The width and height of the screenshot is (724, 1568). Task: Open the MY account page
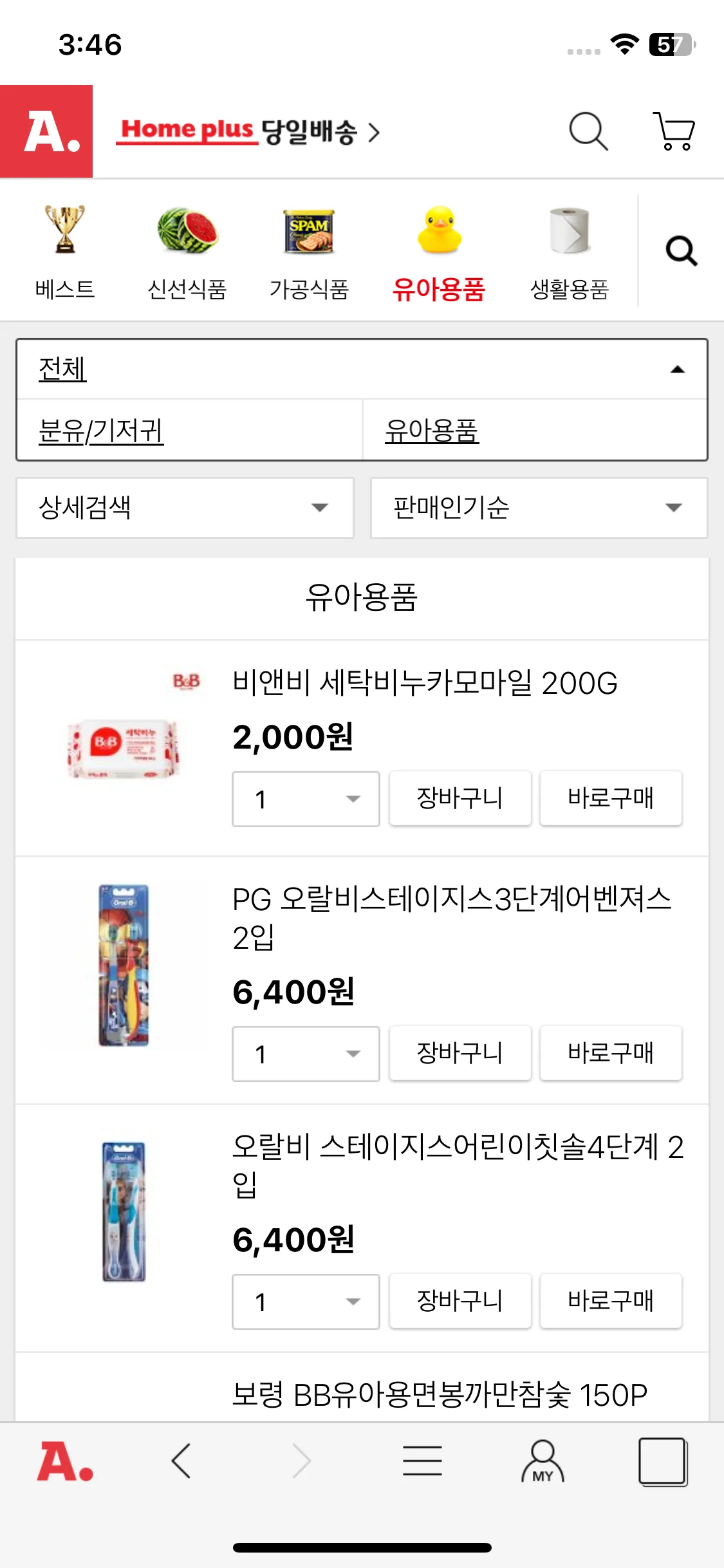543,1461
